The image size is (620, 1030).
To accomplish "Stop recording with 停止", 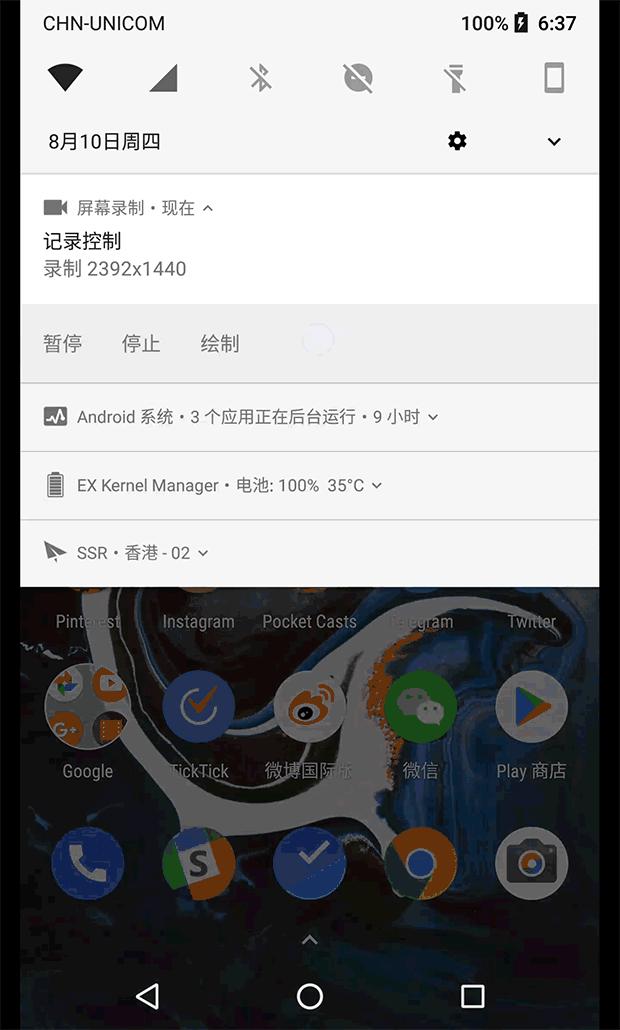I will (x=141, y=344).
